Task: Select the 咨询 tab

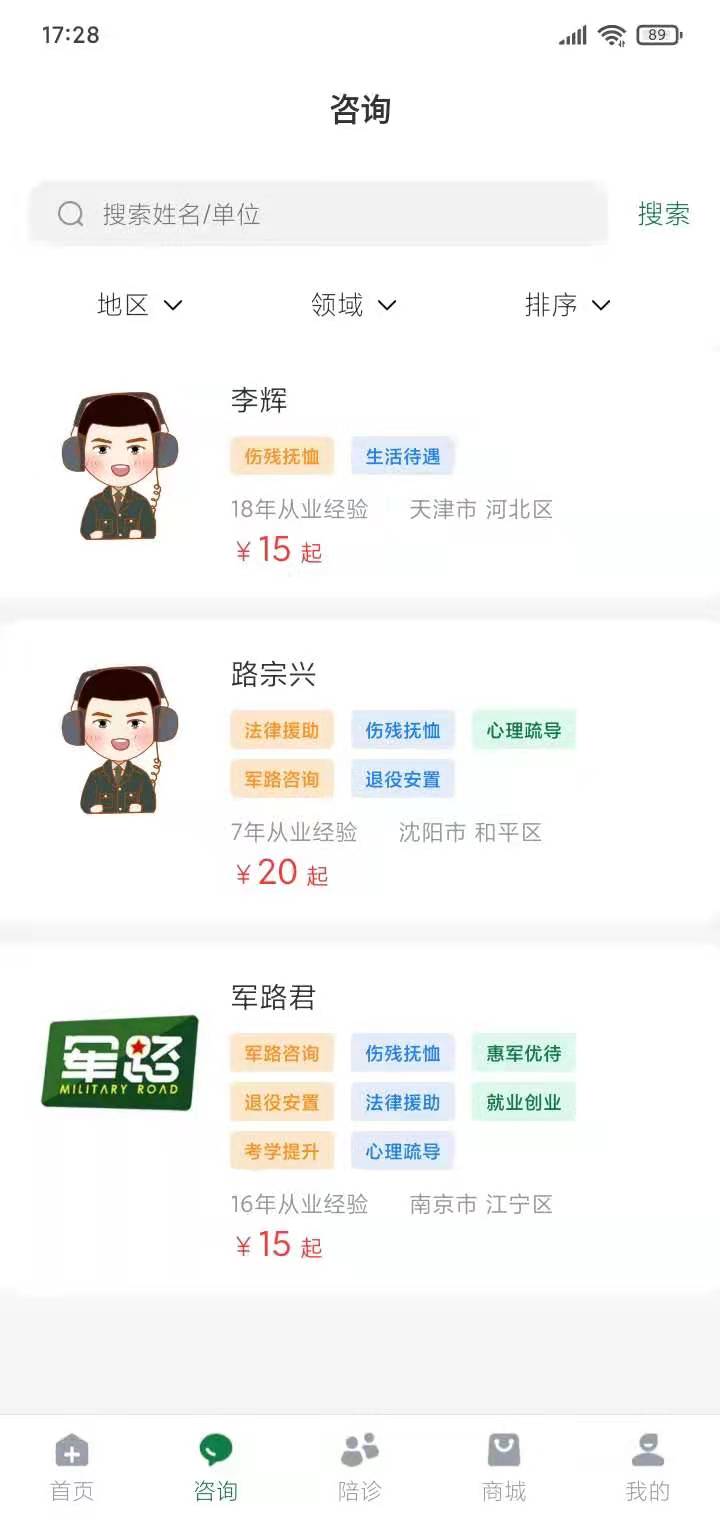Action: coord(216,1467)
